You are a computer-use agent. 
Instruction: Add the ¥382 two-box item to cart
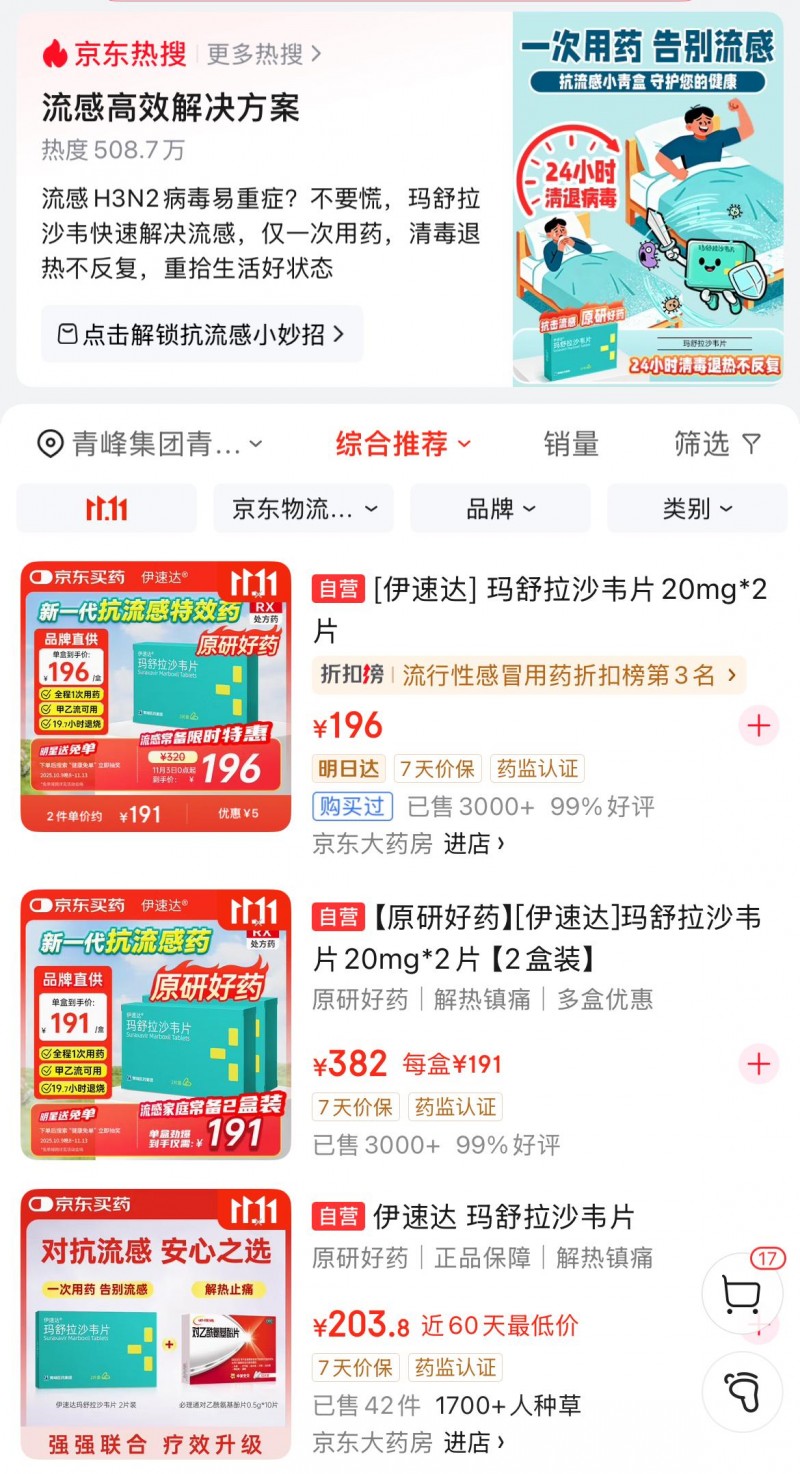coord(758,1063)
